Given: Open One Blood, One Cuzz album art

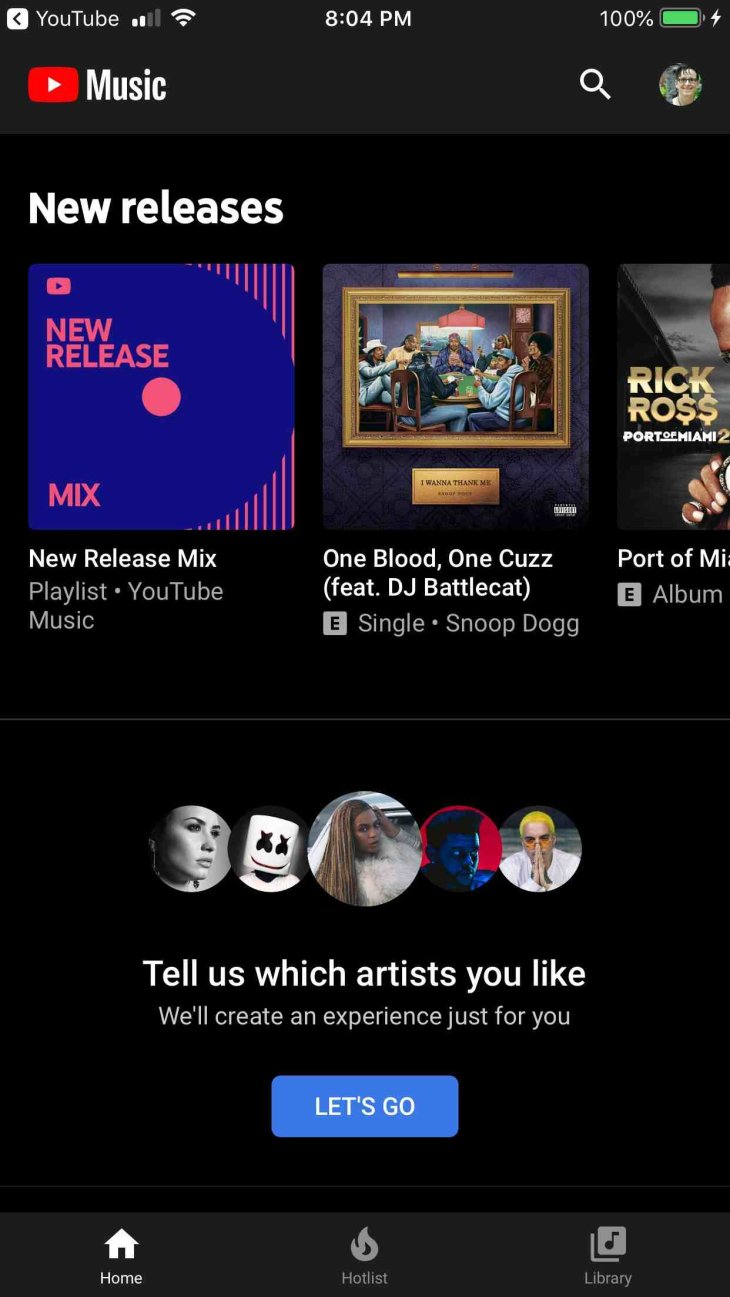Looking at the screenshot, I should click(x=455, y=396).
